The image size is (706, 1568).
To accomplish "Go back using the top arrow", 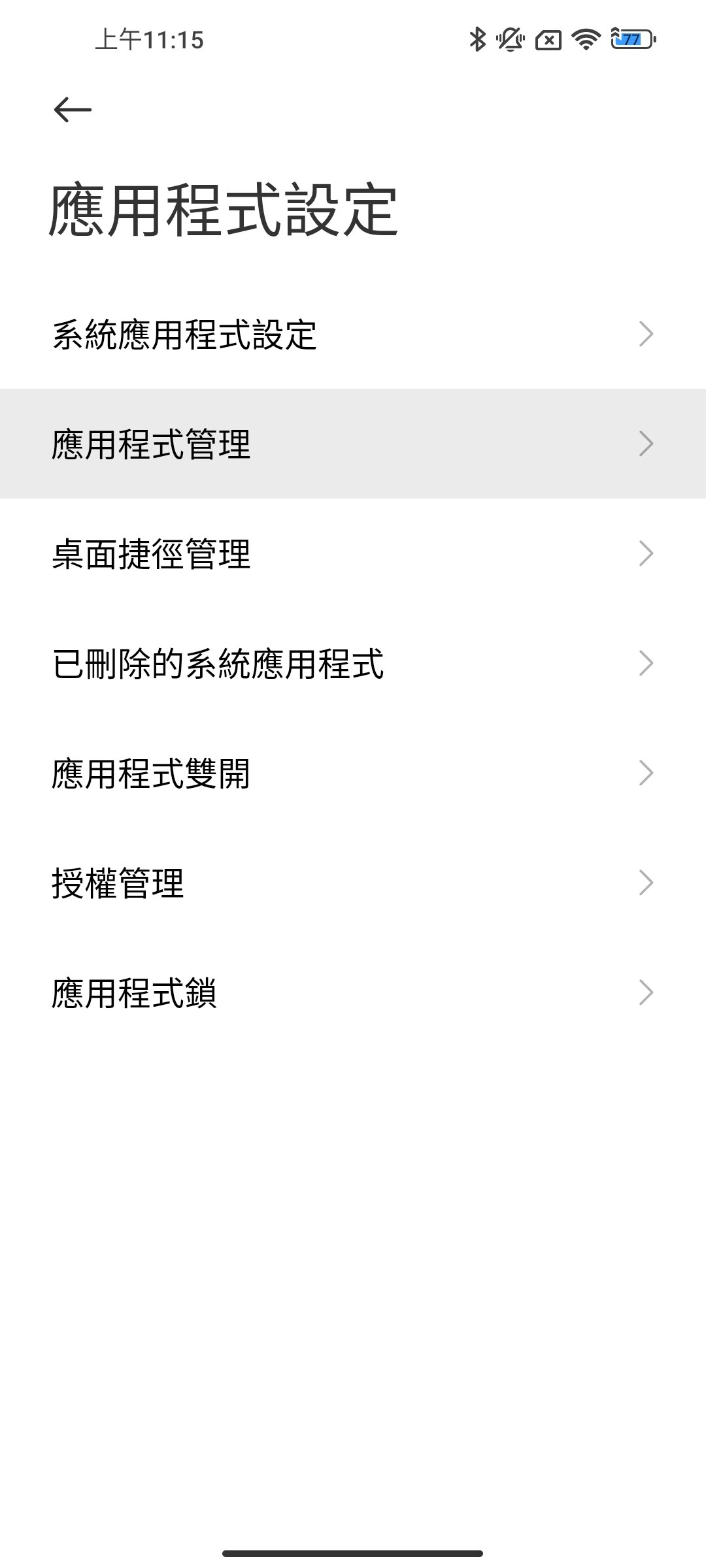I will [x=73, y=110].
